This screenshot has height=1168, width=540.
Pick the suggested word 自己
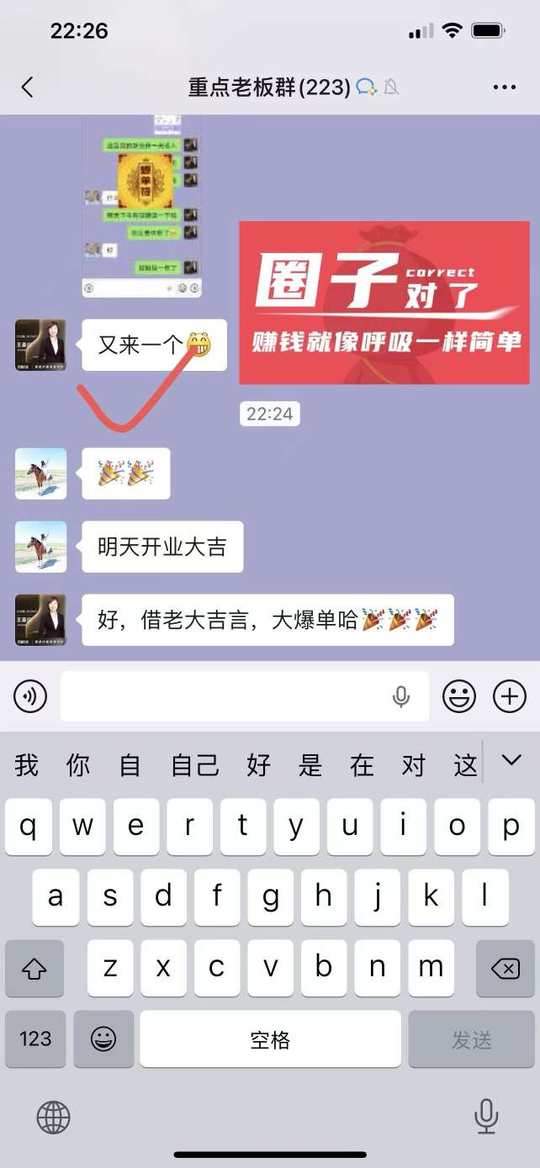pyautogui.click(x=194, y=765)
